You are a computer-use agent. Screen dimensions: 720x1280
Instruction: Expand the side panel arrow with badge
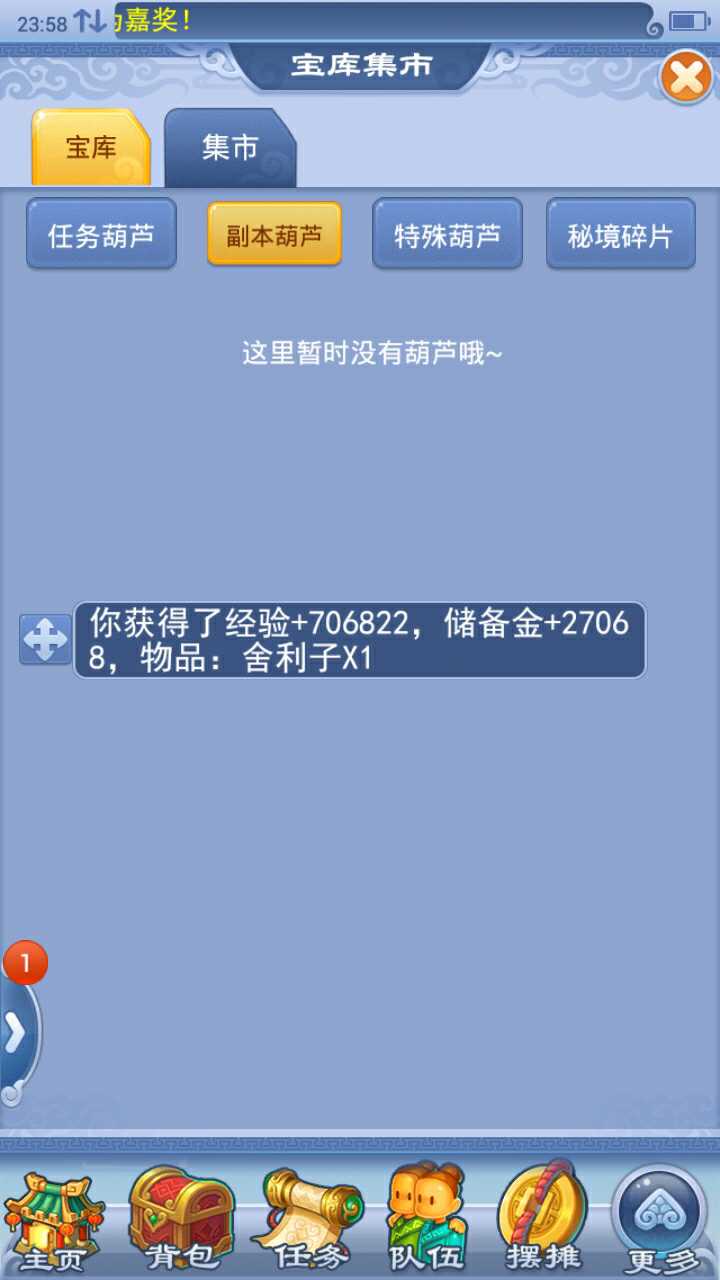(x=17, y=1034)
